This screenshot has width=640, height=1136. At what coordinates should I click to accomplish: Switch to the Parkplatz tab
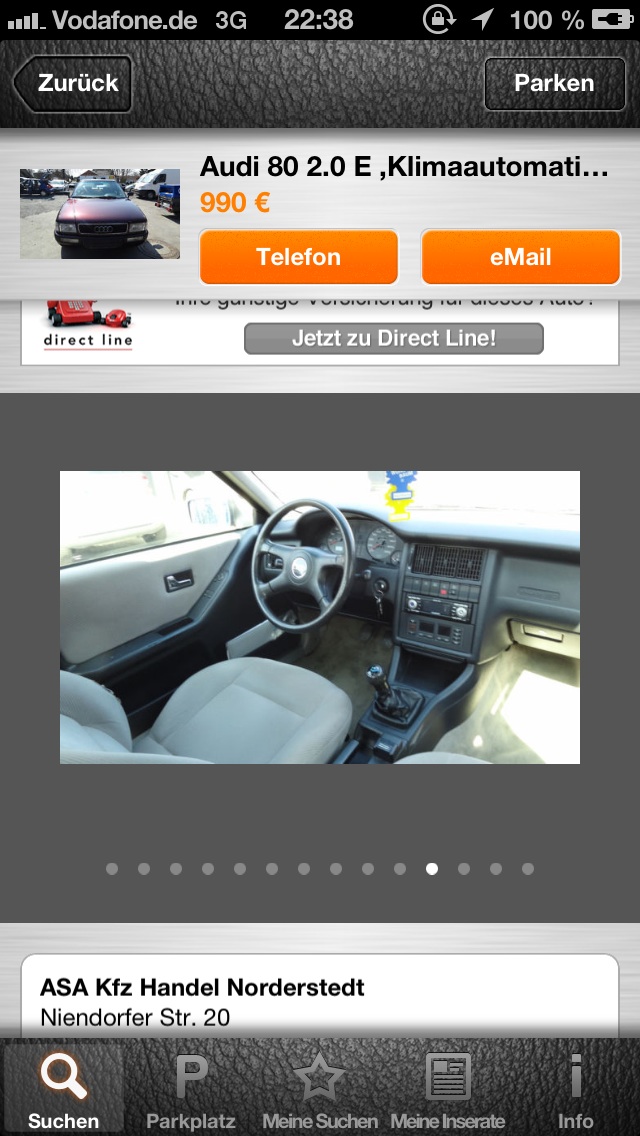pyautogui.click(x=191, y=1090)
